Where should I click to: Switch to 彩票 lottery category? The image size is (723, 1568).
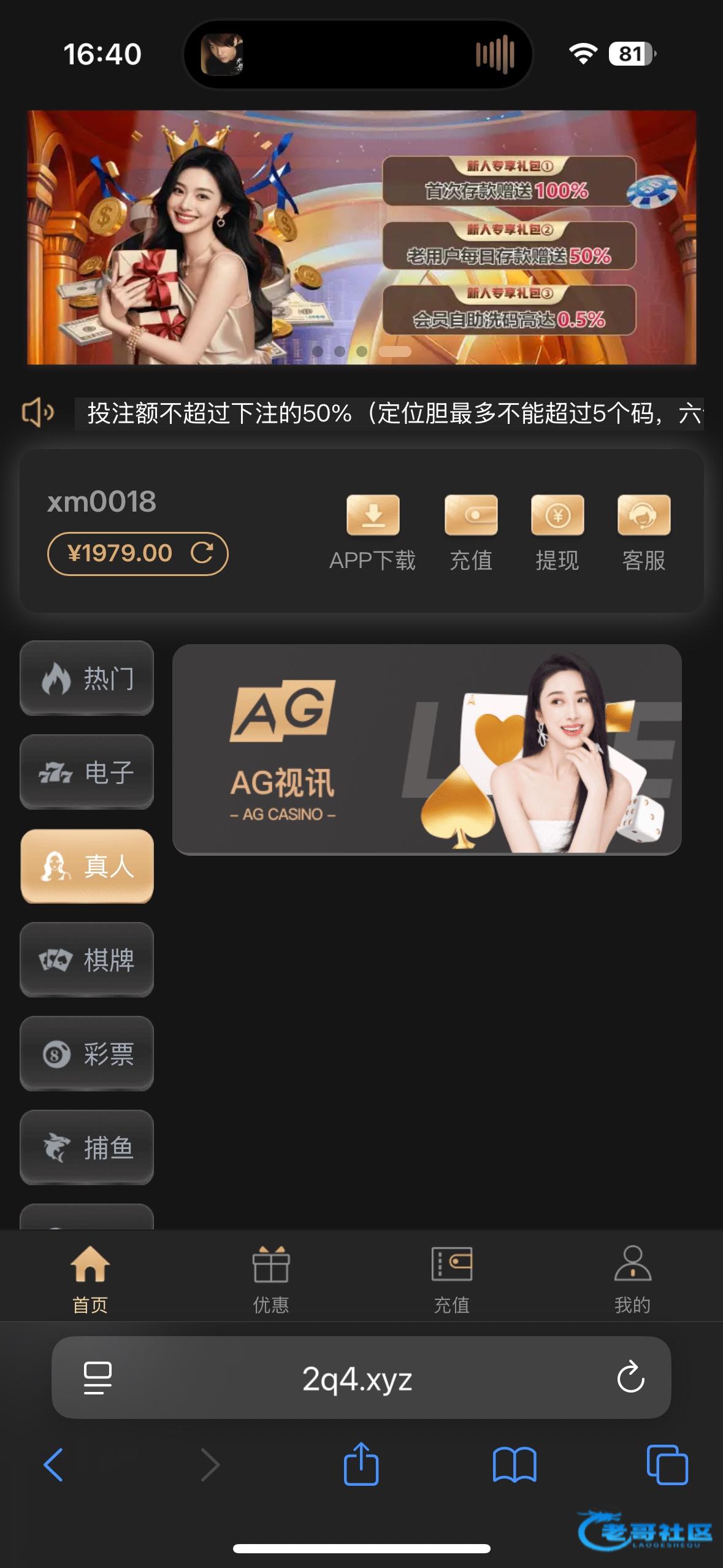pyautogui.click(x=87, y=1053)
